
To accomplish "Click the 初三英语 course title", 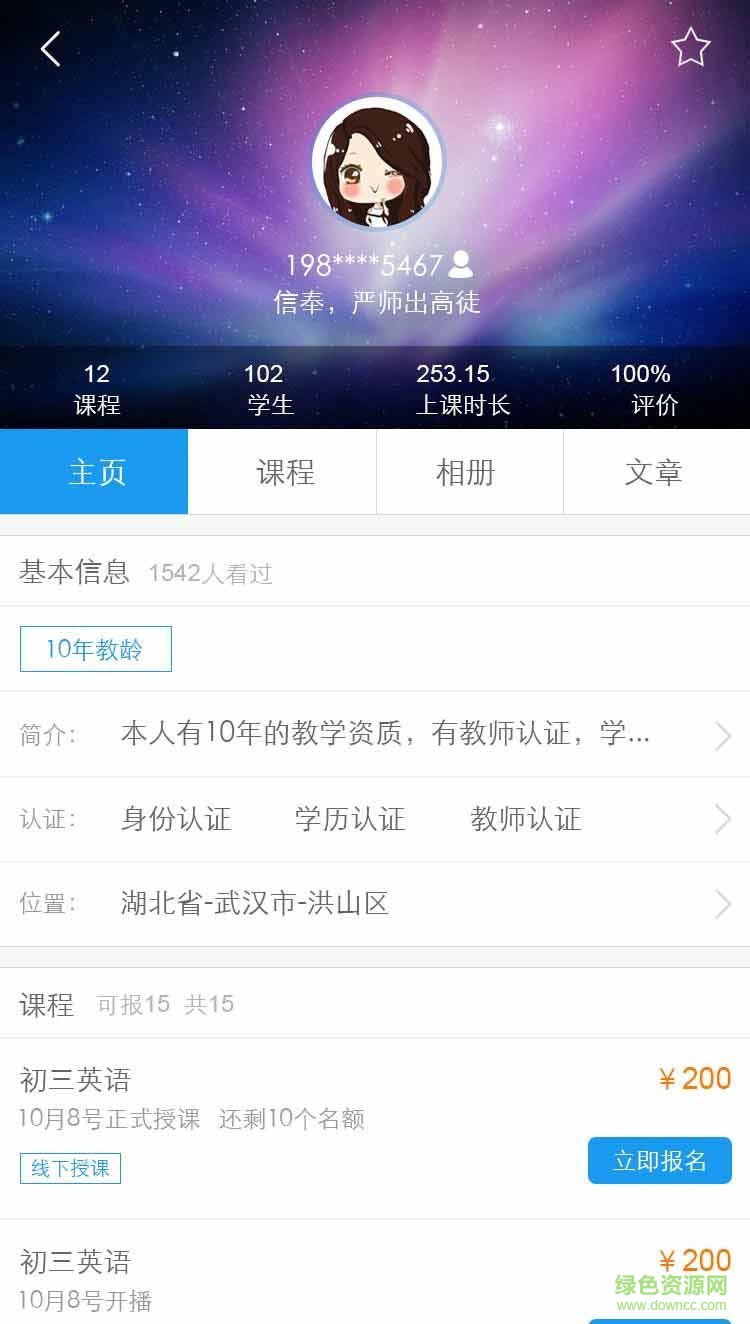I will click(x=75, y=1080).
